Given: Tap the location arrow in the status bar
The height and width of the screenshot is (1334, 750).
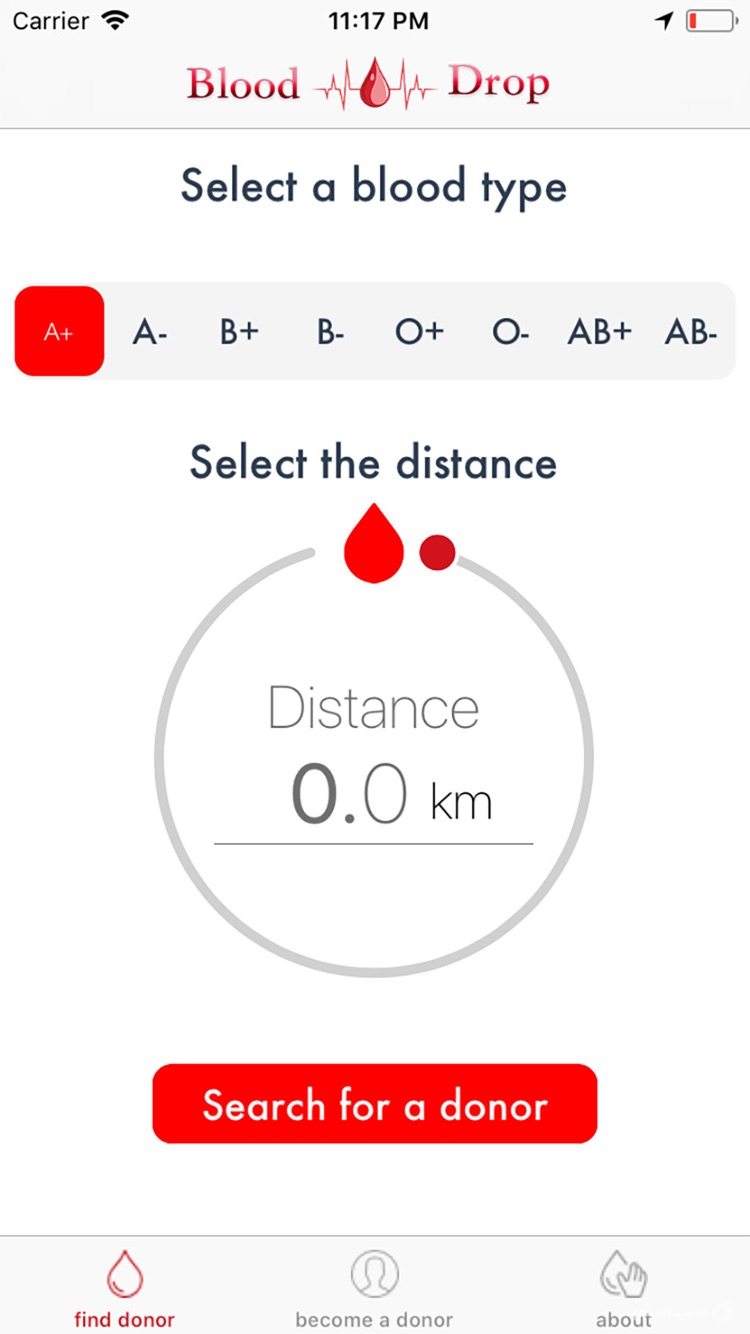Looking at the screenshot, I should click(x=663, y=20).
